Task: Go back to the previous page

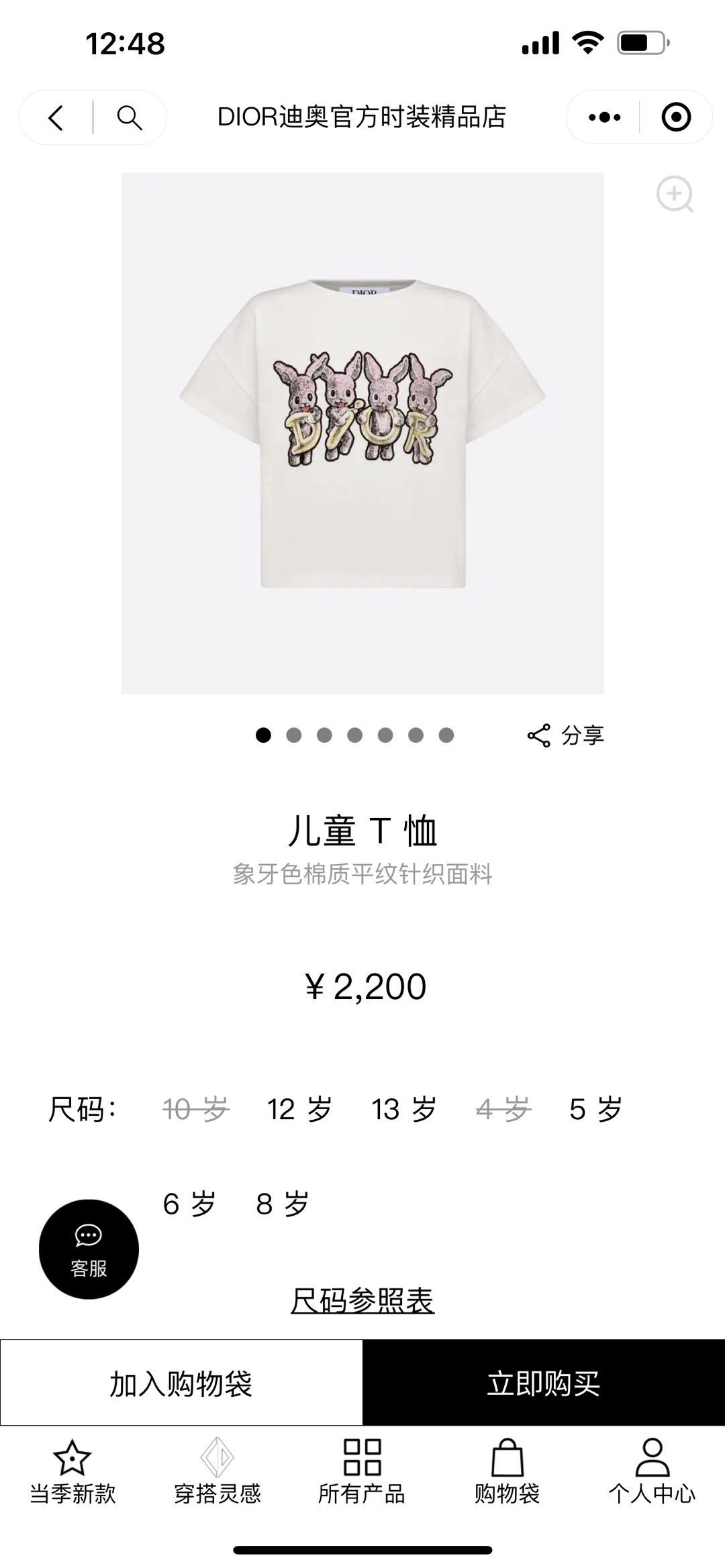Action: 56,118
